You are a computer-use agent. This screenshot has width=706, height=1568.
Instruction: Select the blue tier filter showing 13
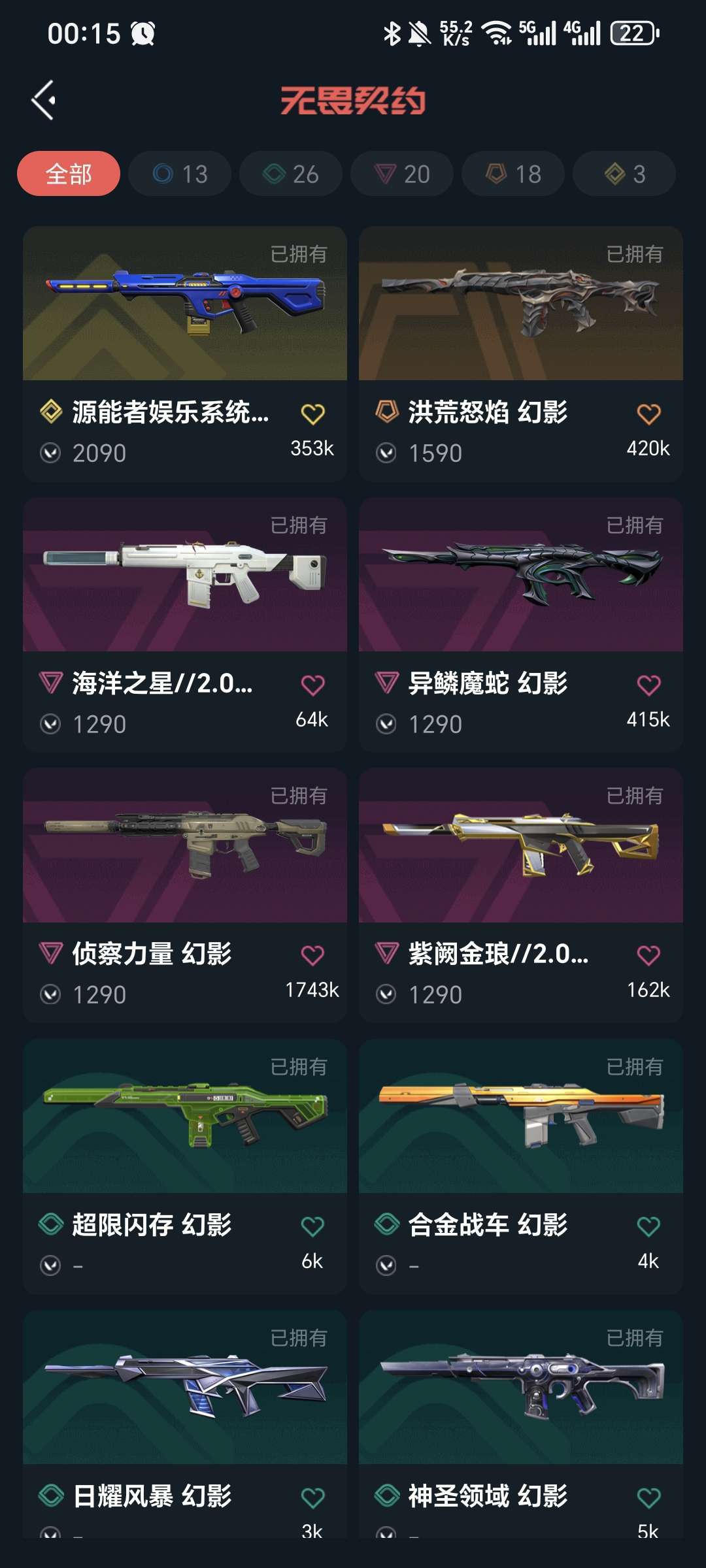(181, 174)
